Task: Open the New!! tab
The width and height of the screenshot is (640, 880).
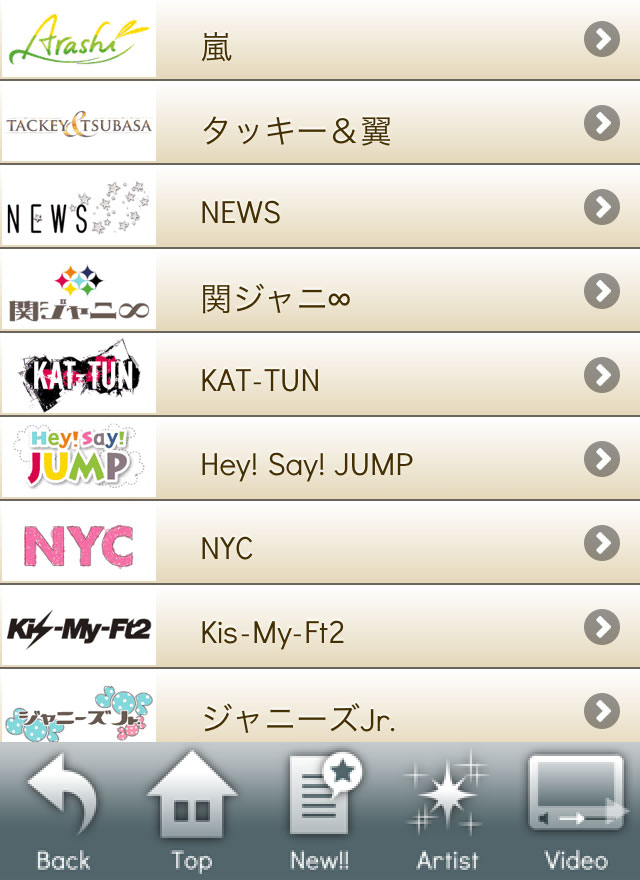Action: coord(320,812)
